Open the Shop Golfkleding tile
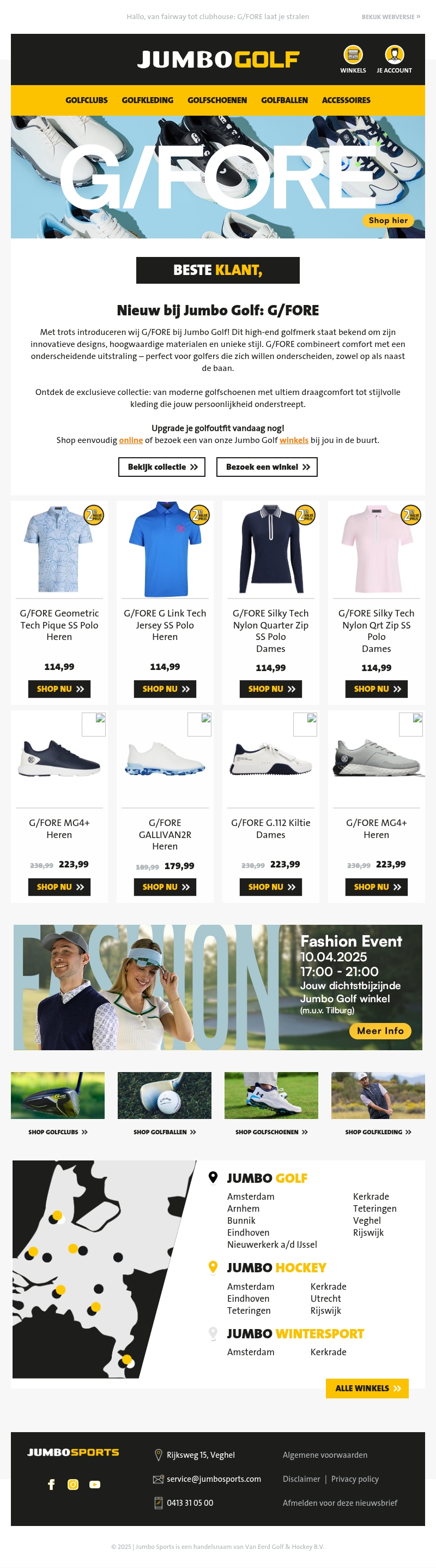Screen dimensions: 436x1568 [x=378, y=1132]
